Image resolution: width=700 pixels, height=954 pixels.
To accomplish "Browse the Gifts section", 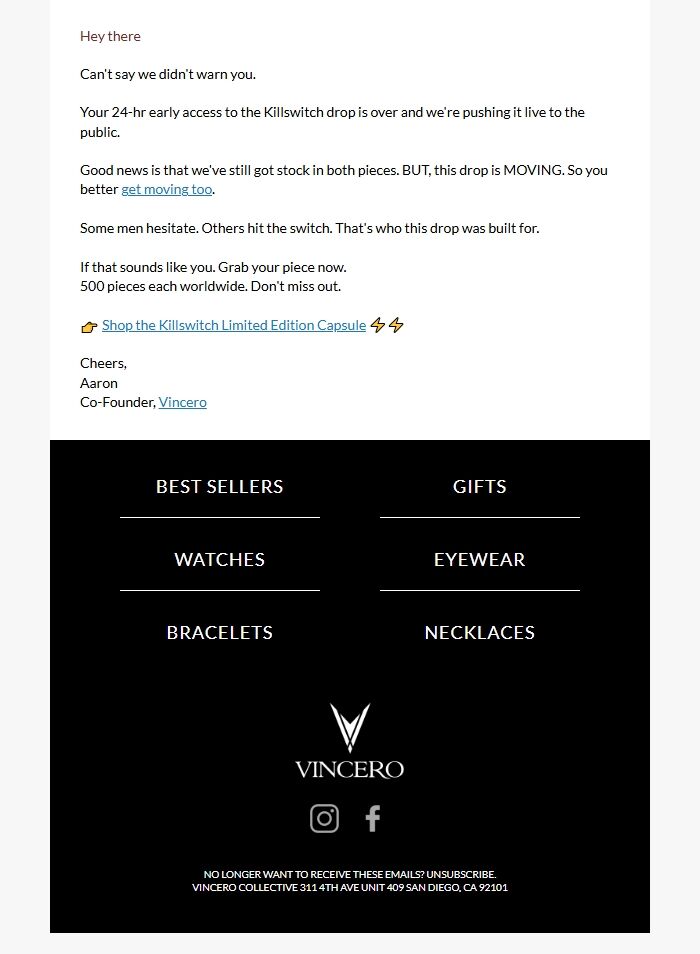I will click(479, 487).
